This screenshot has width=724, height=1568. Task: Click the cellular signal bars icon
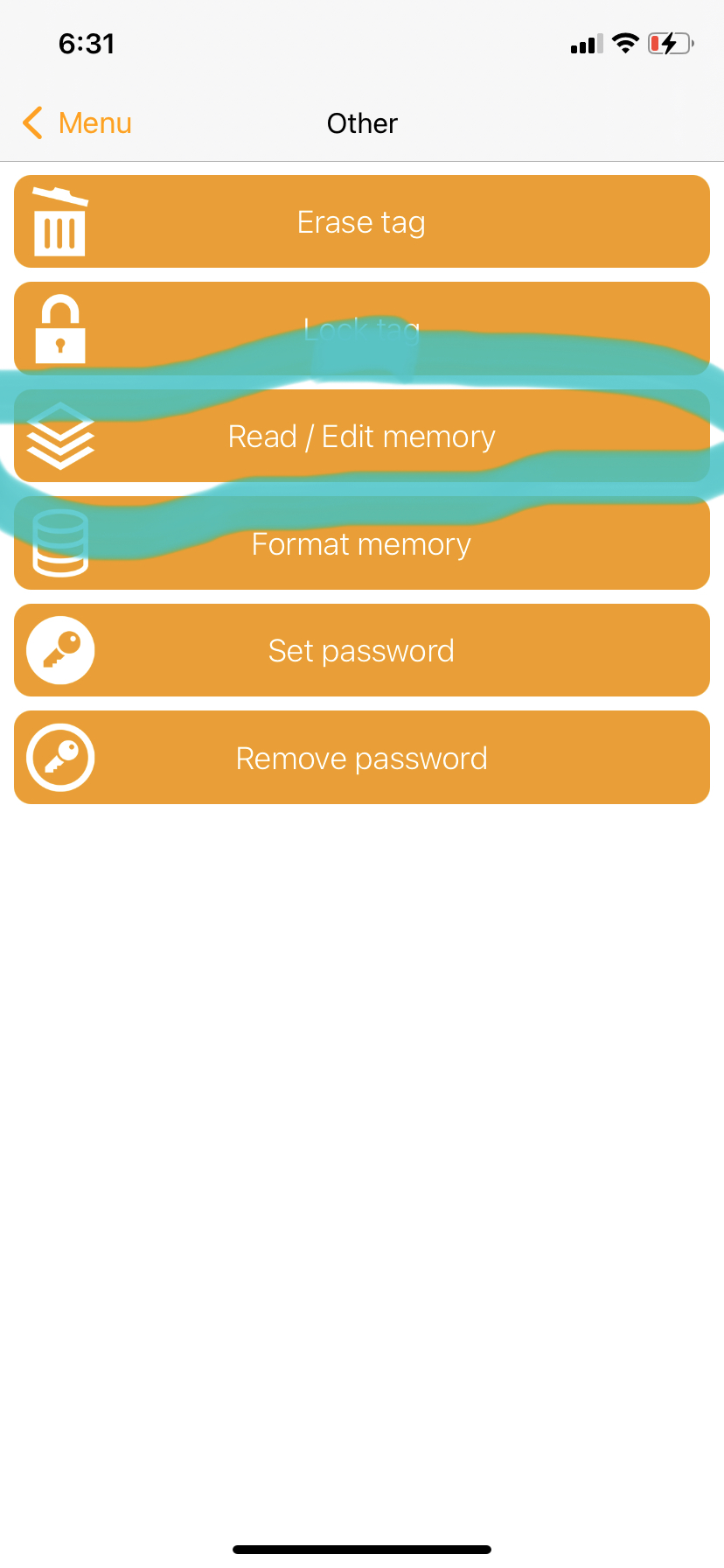pos(586,44)
